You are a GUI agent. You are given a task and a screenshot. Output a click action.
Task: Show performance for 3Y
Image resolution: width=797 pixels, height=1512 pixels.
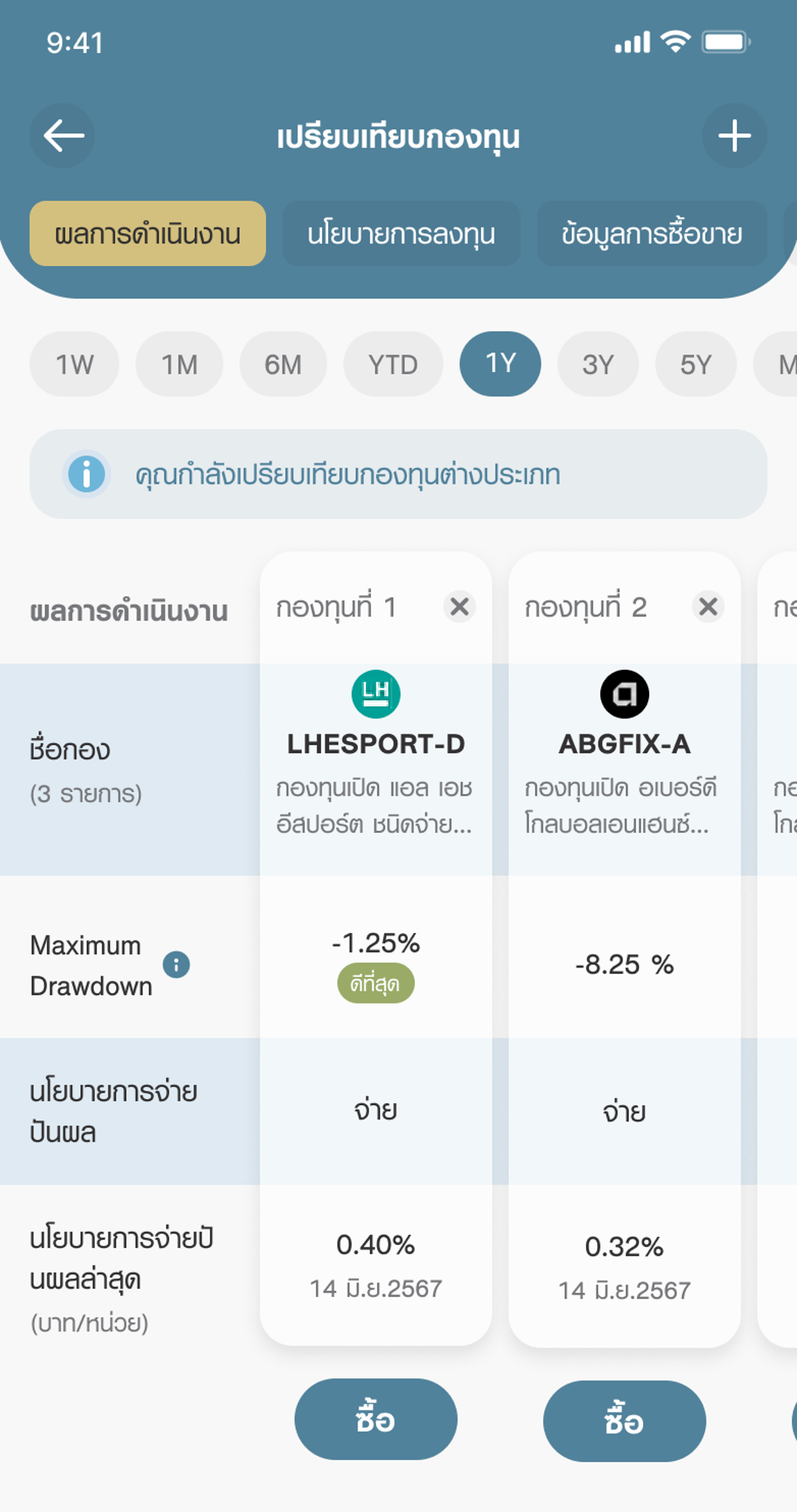[598, 364]
